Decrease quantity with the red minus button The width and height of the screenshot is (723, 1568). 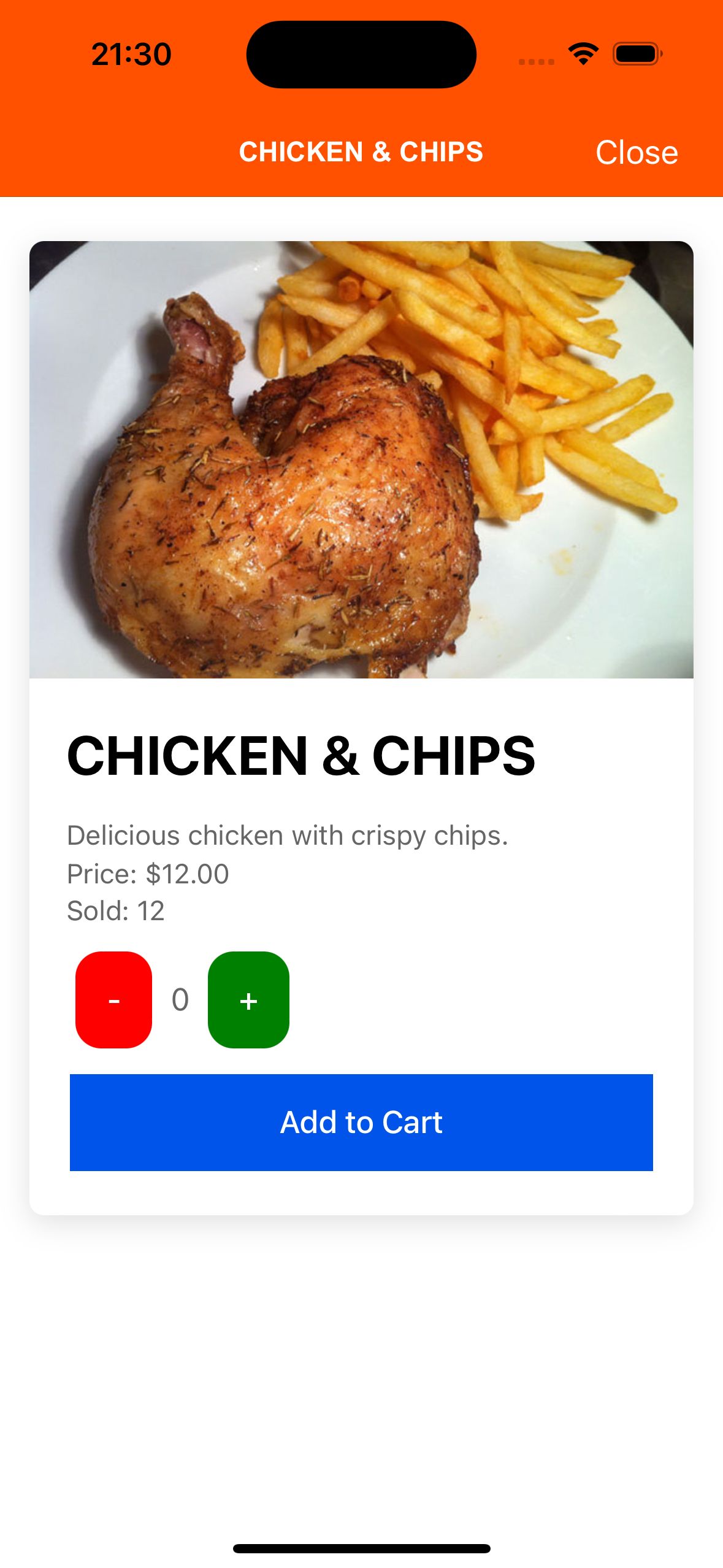[113, 999]
